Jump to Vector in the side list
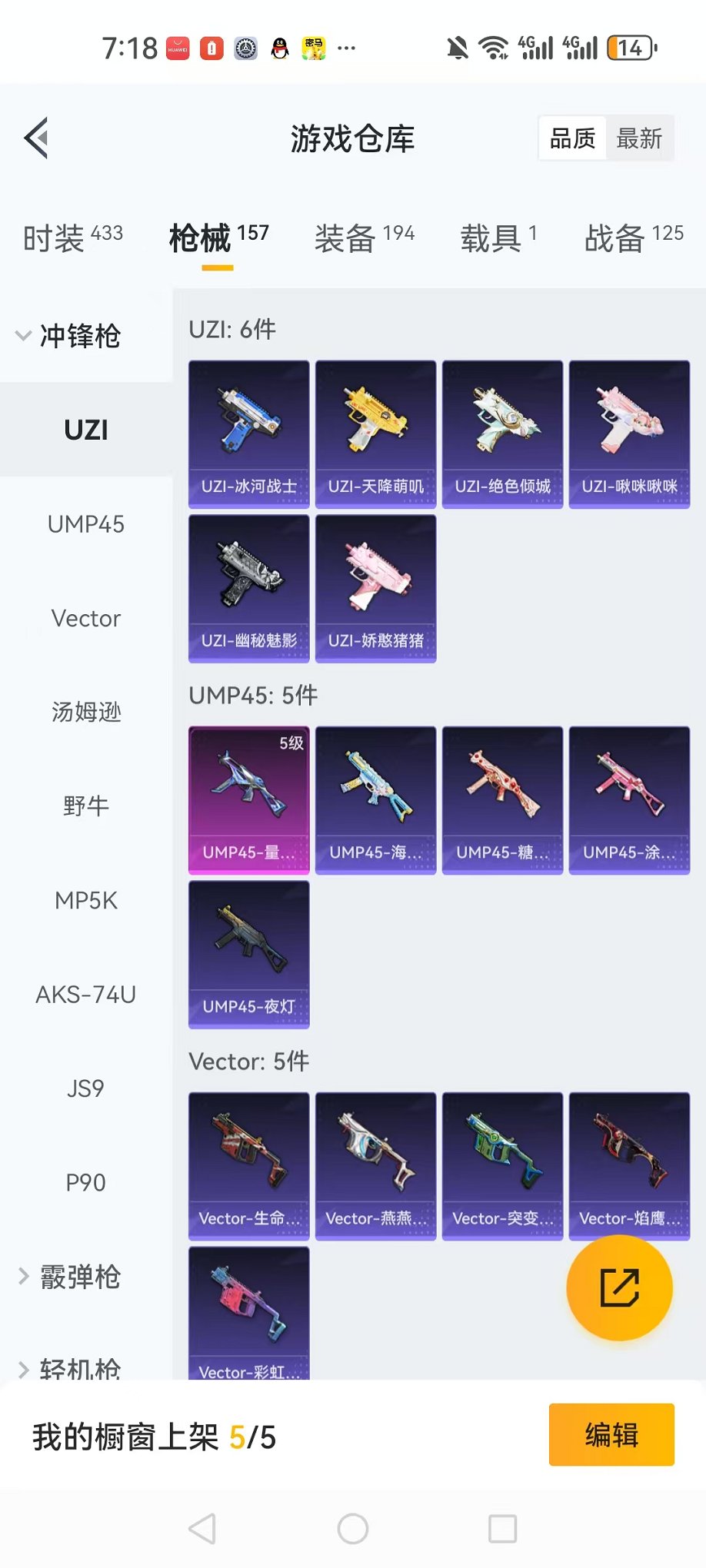 (x=86, y=619)
